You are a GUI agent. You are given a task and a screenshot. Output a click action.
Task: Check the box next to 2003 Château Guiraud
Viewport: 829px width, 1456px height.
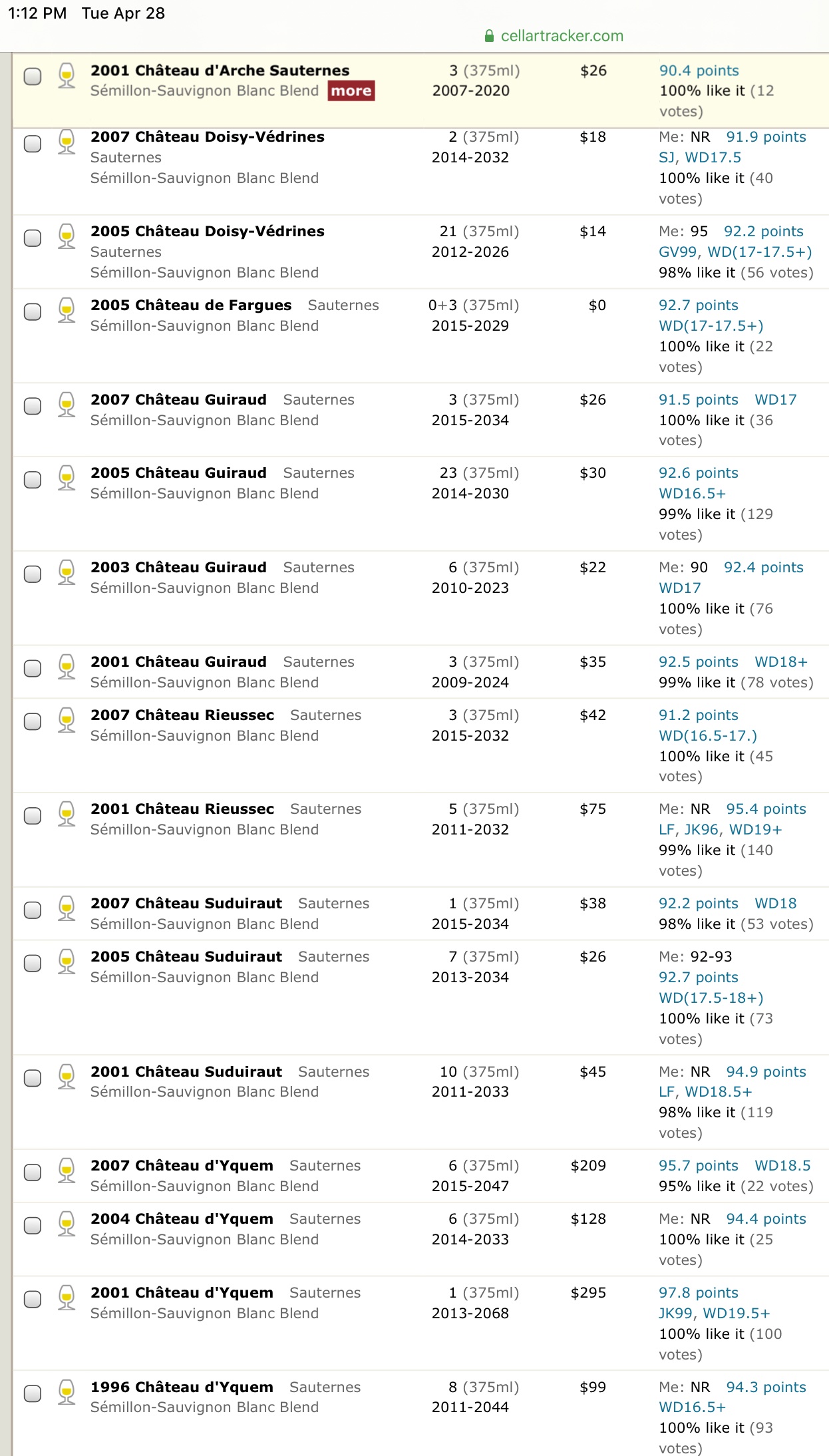[x=33, y=574]
